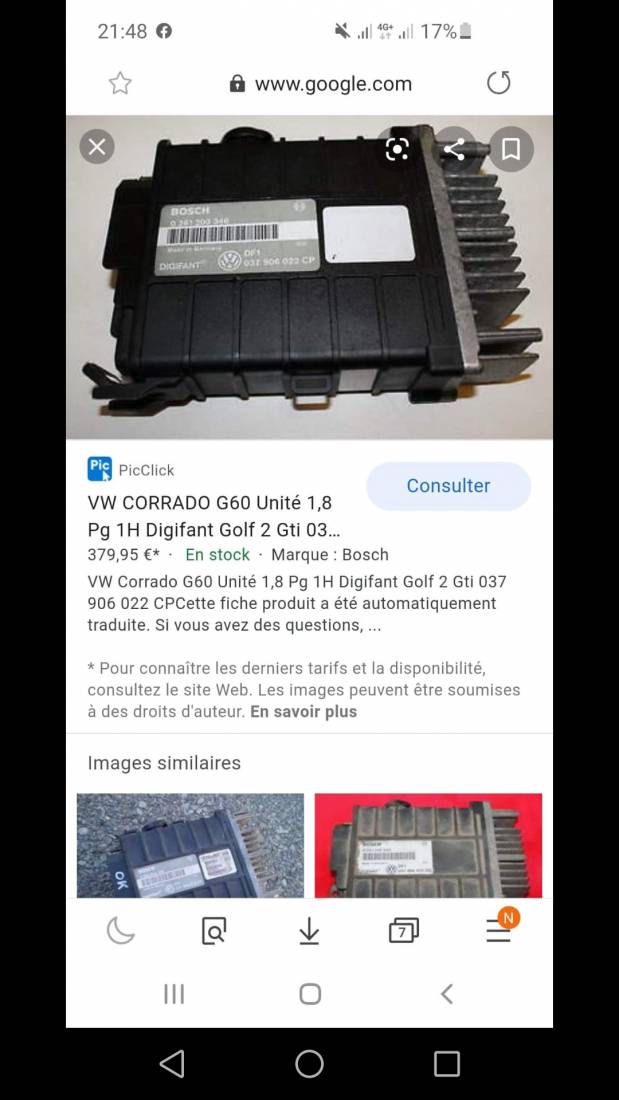Open the VW Corrado G60 PicClick listing title
619x1100 pixels.
[x=214, y=516]
